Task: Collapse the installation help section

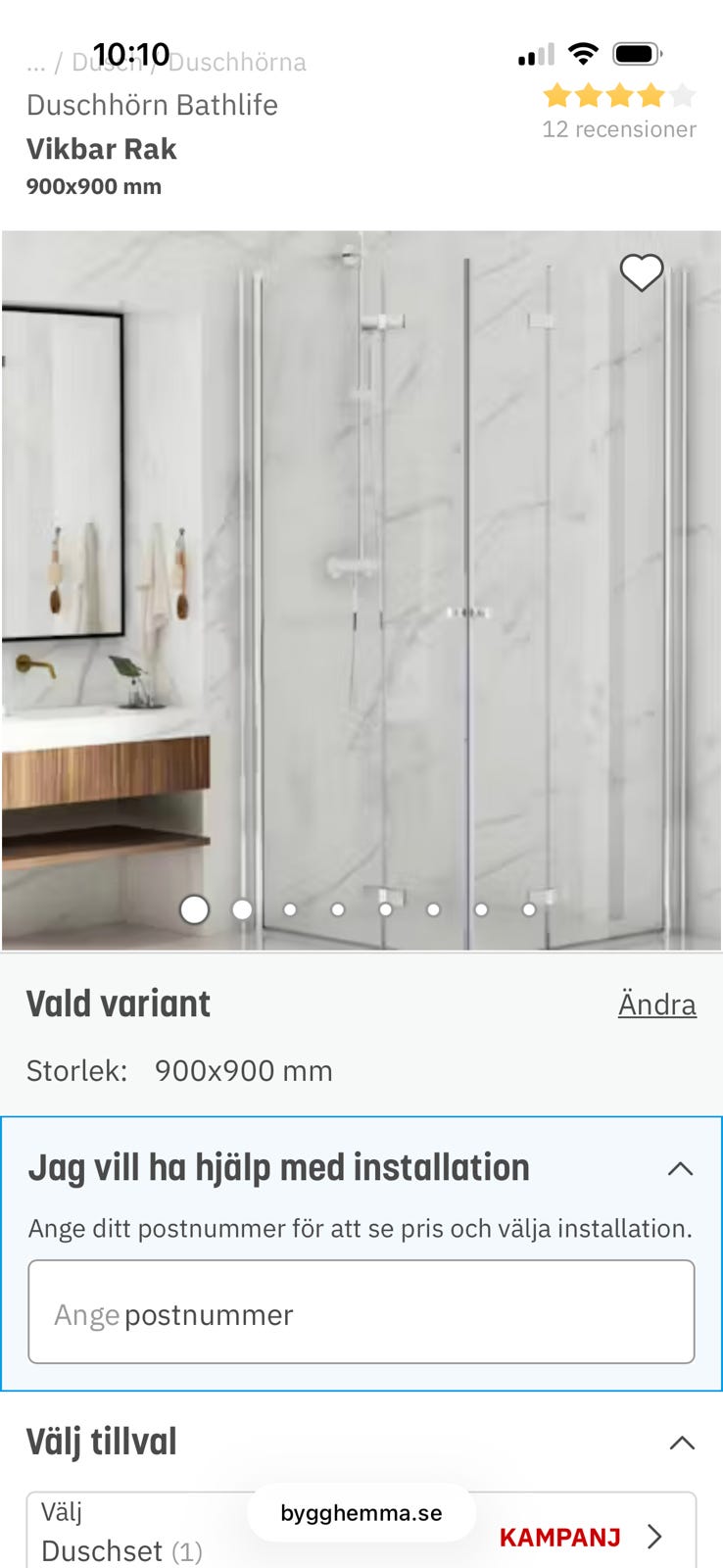Action: [x=682, y=1168]
